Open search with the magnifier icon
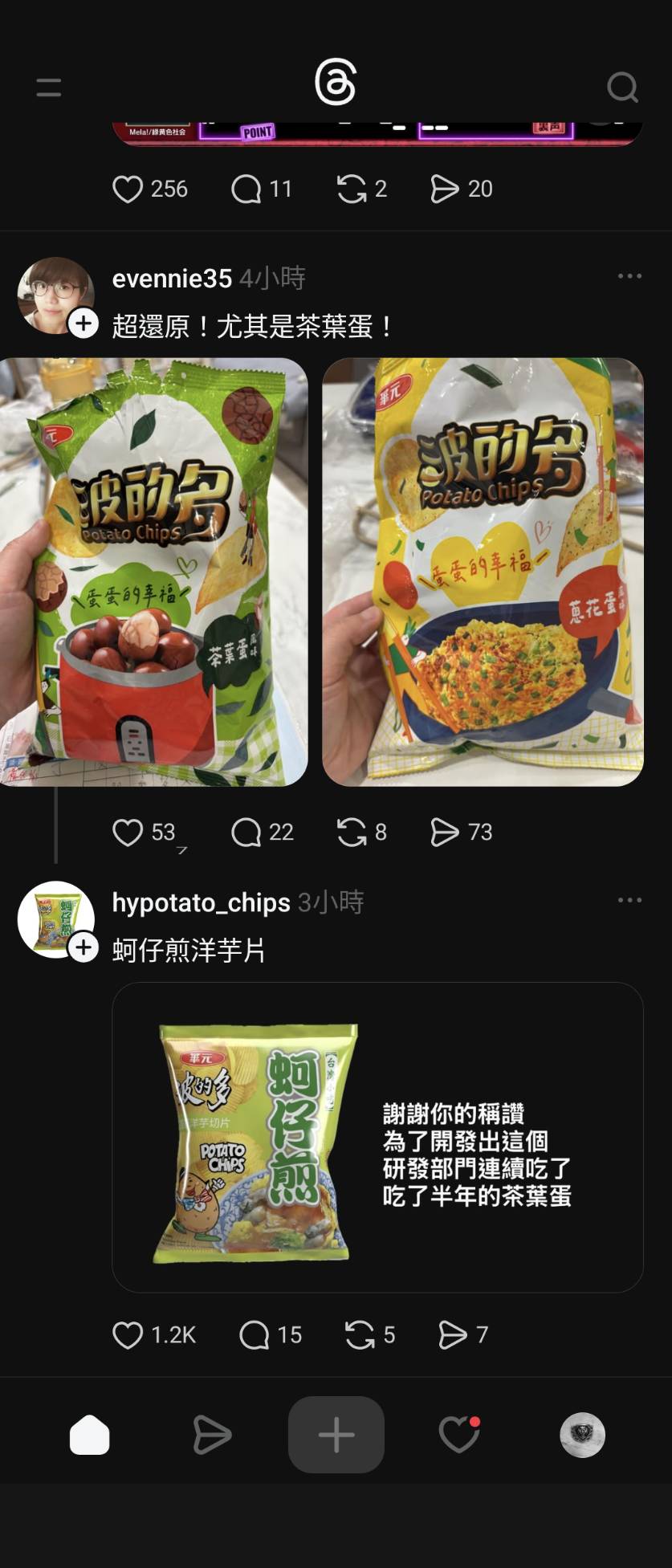 pyautogui.click(x=621, y=88)
